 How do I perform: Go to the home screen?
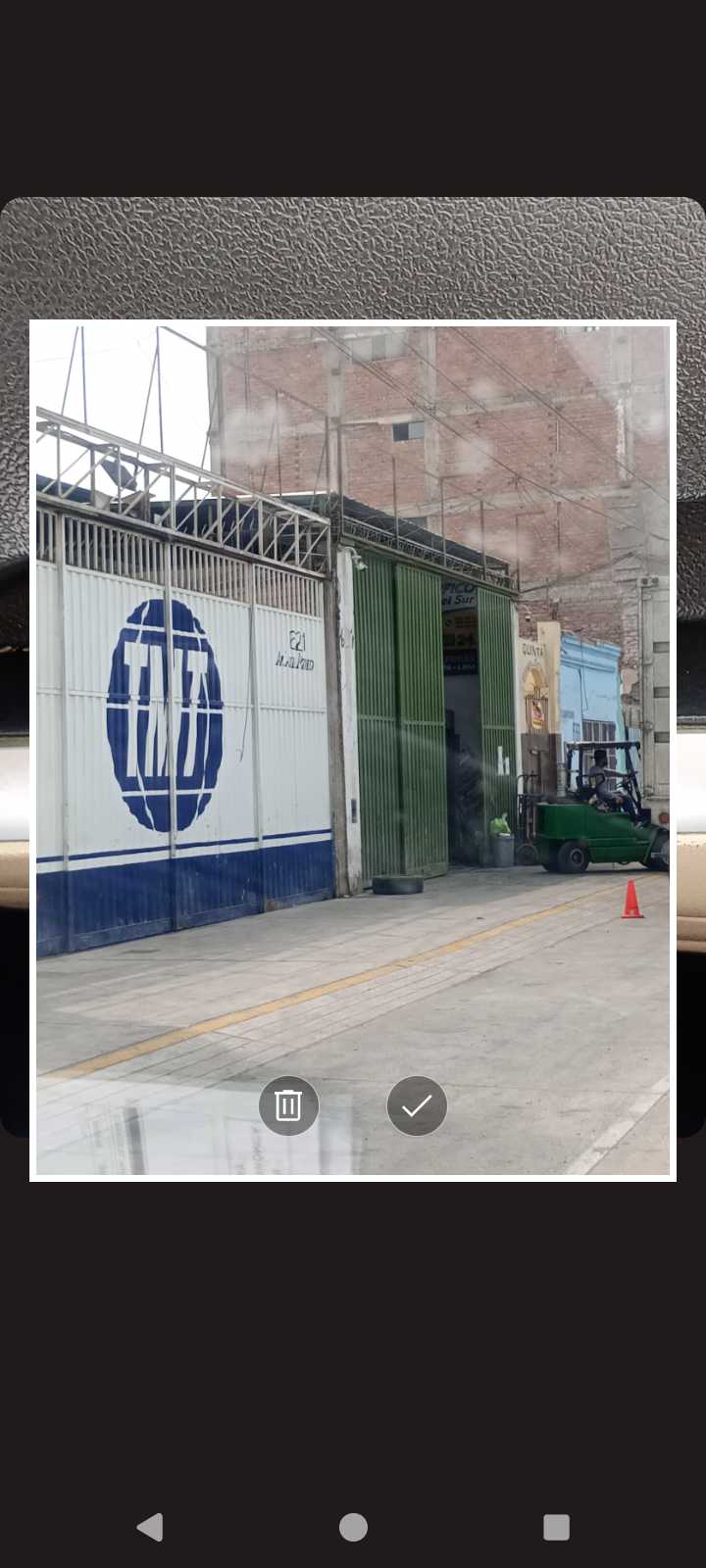pyautogui.click(x=353, y=1527)
